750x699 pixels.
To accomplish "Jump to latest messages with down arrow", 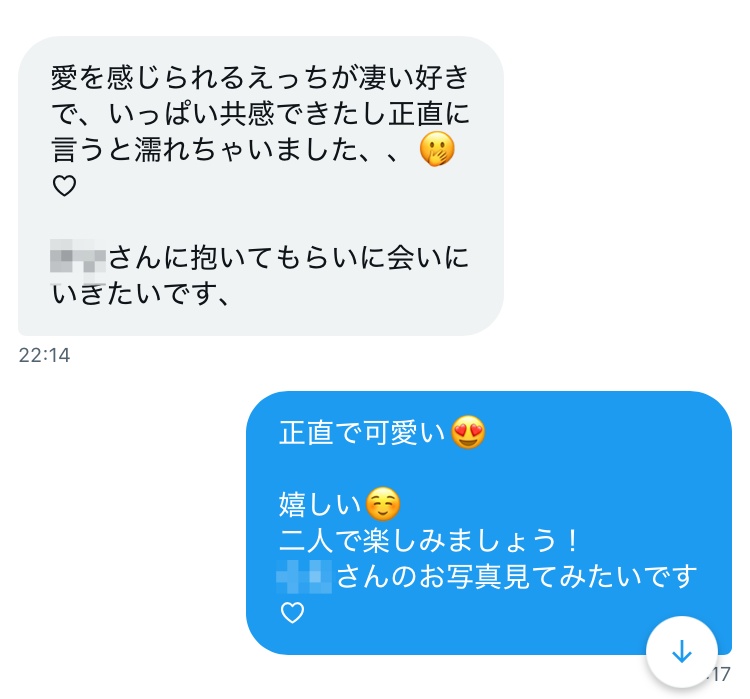I will (681, 652).
